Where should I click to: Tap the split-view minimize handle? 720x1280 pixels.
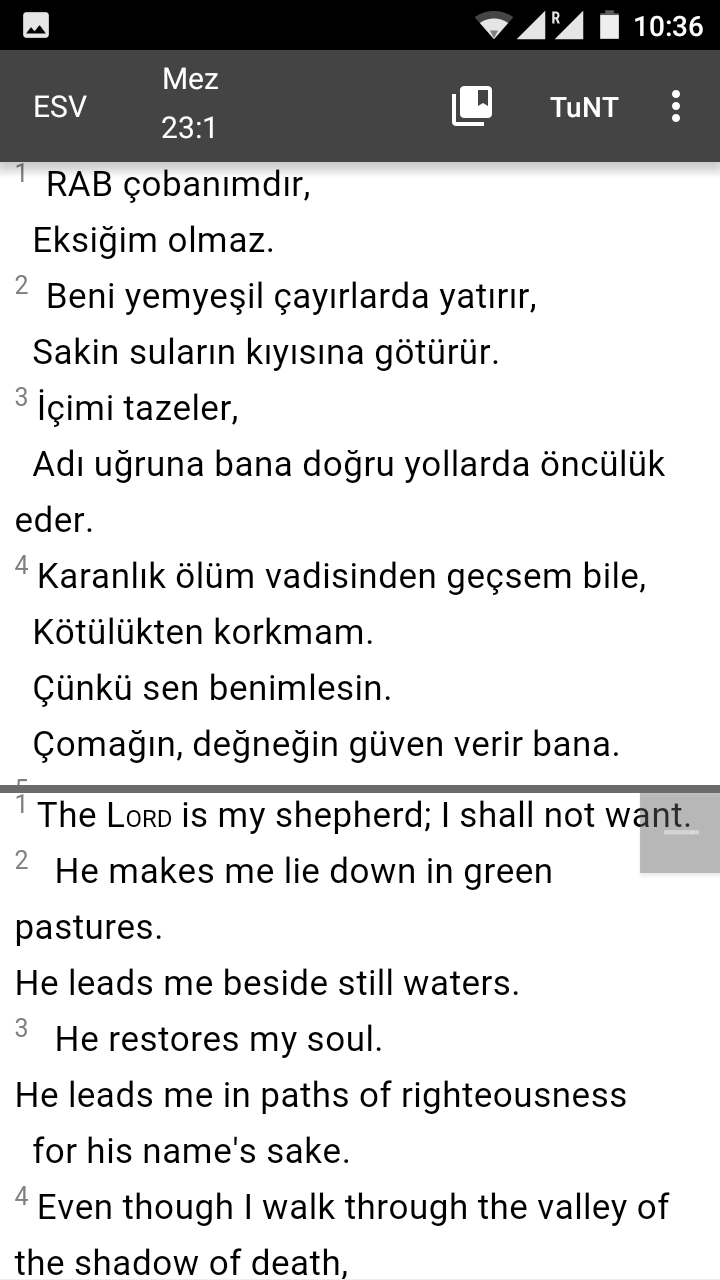680,832
